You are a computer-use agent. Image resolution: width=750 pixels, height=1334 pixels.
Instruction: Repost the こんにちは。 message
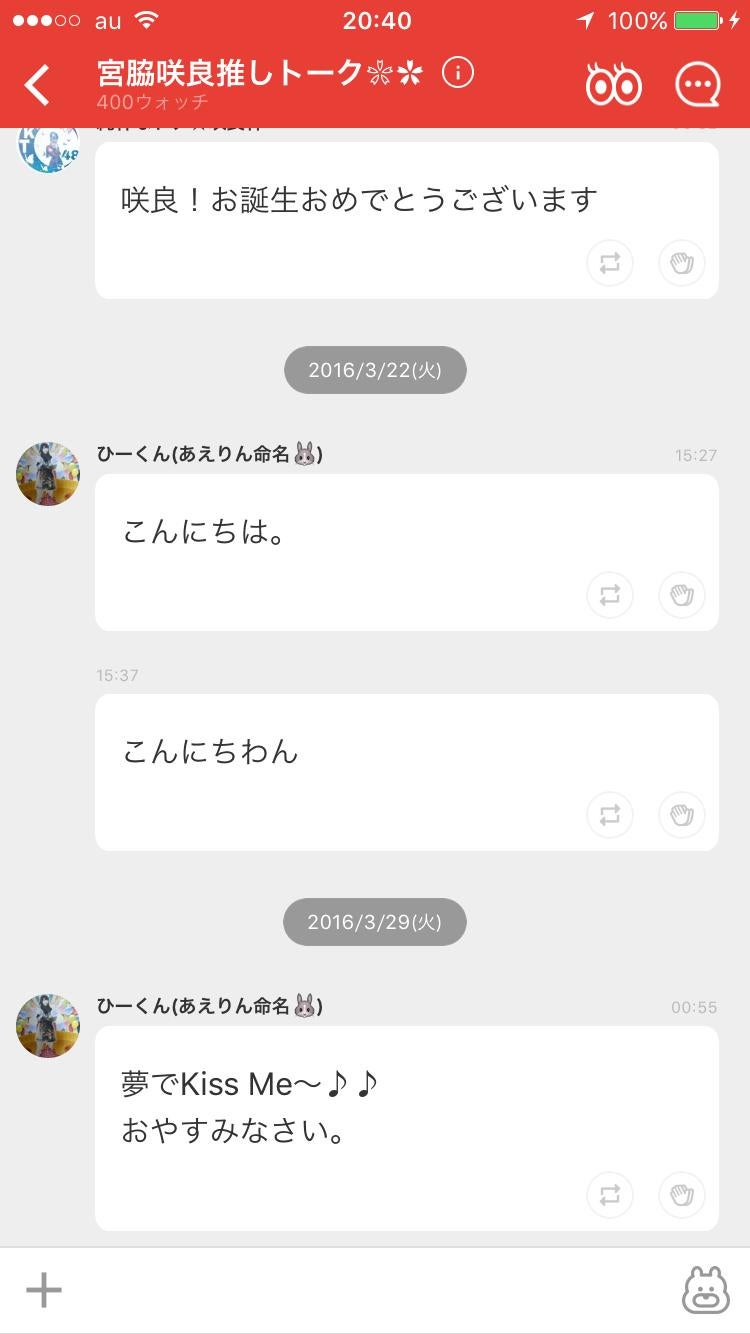pyautogui.click(x=610, y=595)
